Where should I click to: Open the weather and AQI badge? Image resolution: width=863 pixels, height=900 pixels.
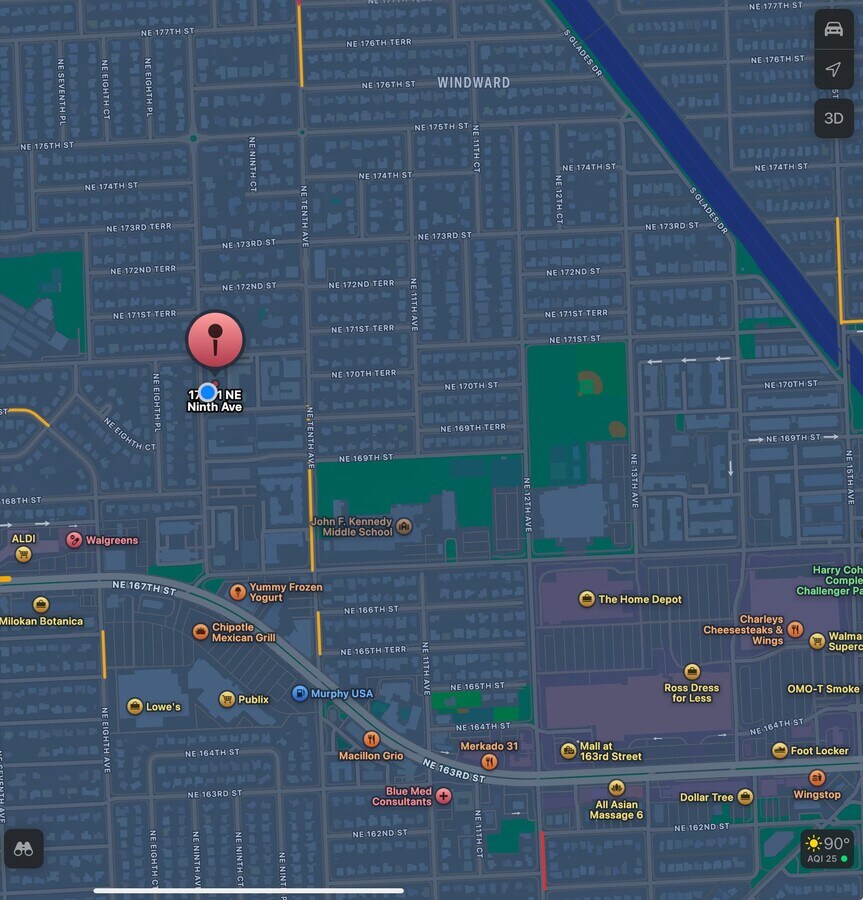click(x=828, y=848)
